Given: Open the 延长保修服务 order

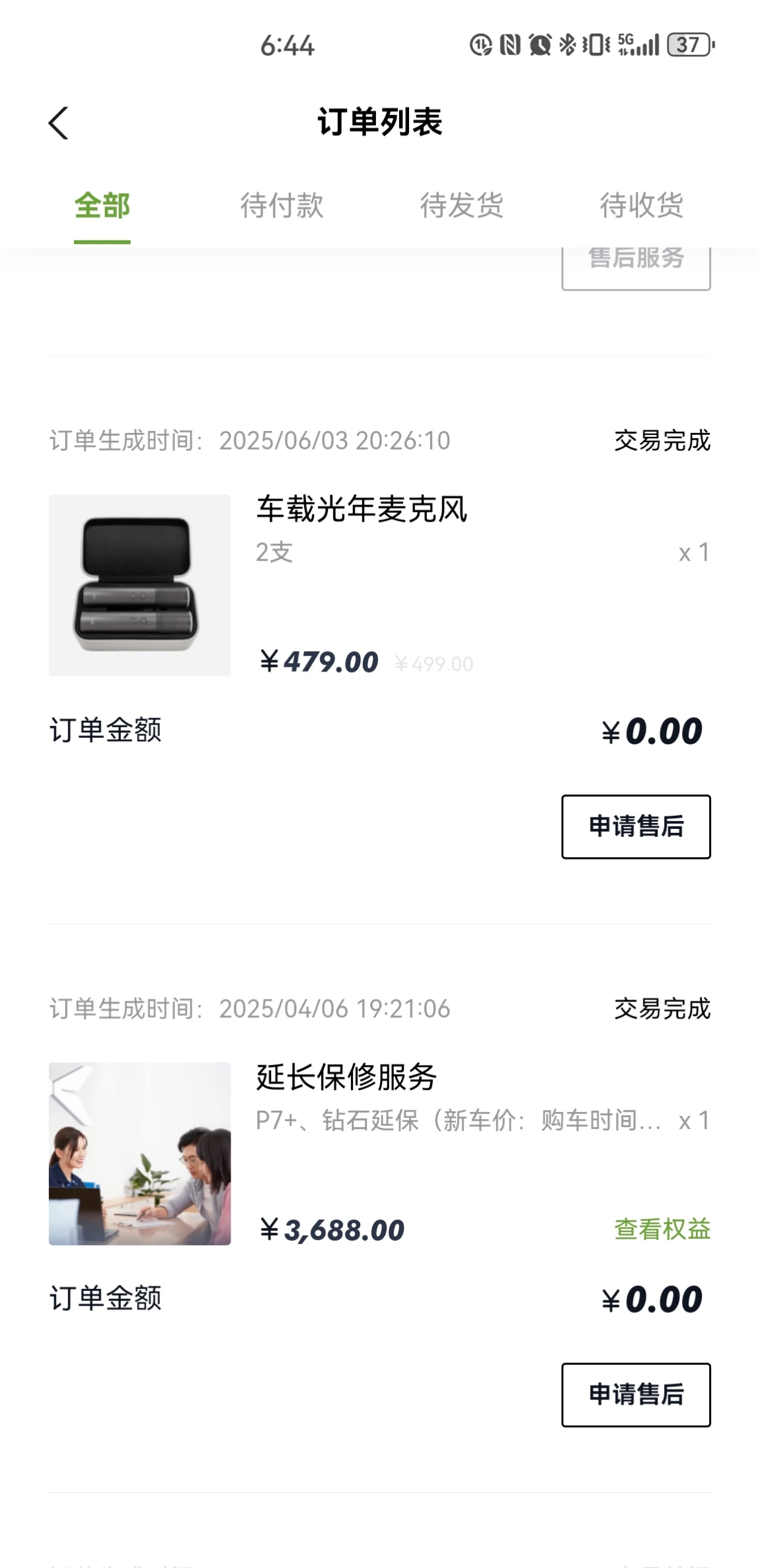Looking at the screenshot, I should coord(379,1154).
